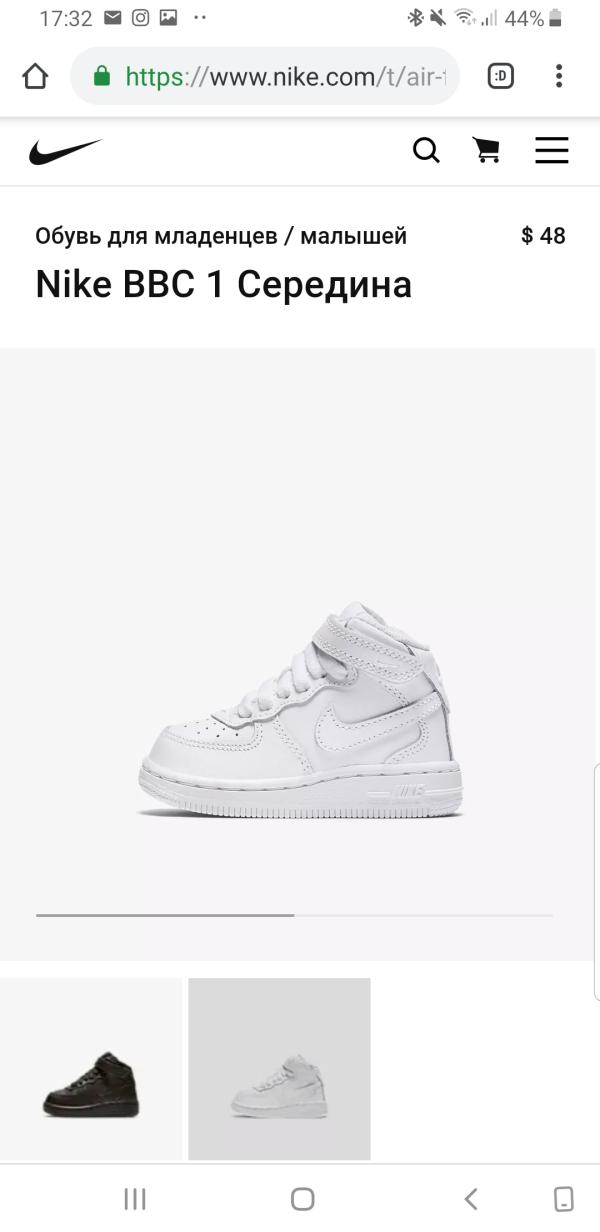The image size is (600, 1232).
Task: Open the Chrome home page button
Action: point(35,77)
